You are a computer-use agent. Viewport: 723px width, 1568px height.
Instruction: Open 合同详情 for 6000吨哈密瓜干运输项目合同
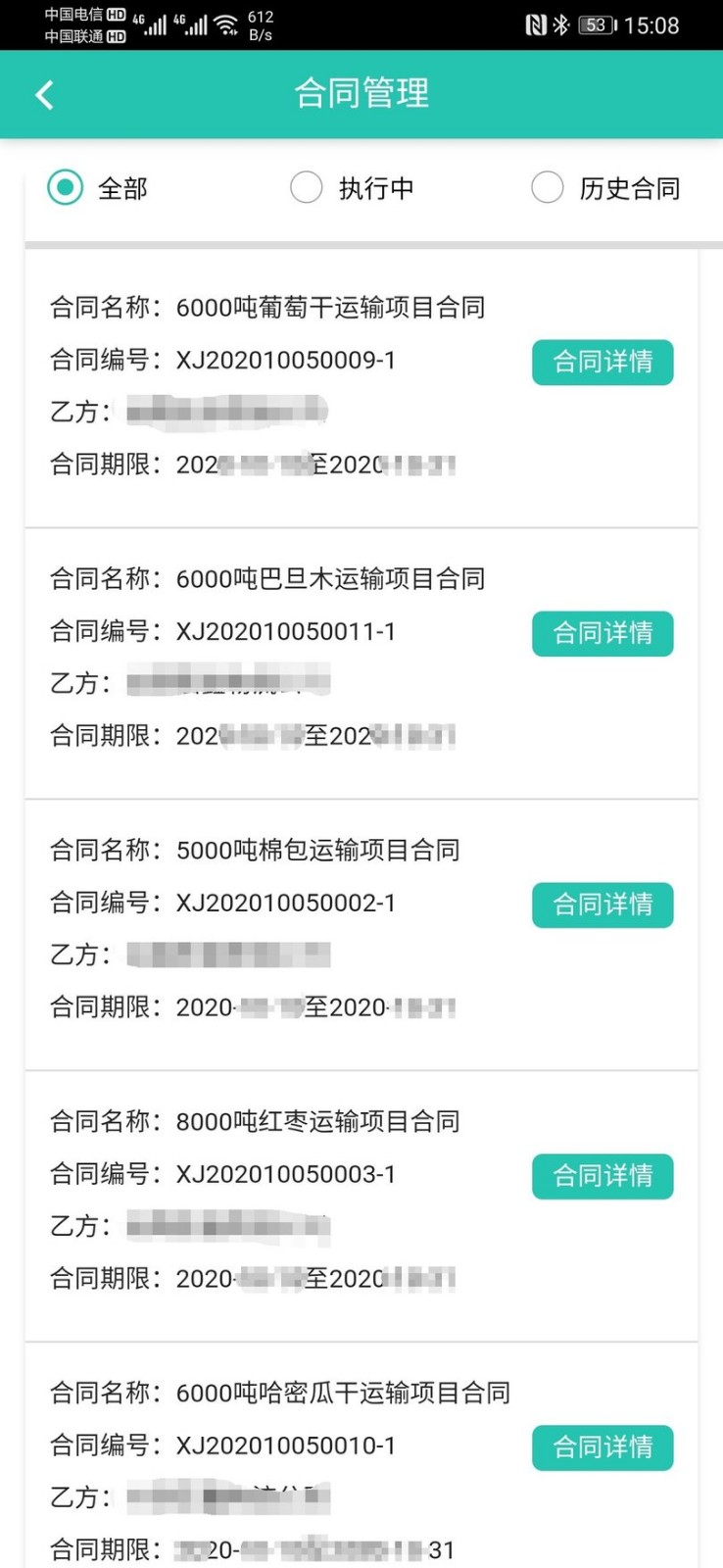(602, 1447)
